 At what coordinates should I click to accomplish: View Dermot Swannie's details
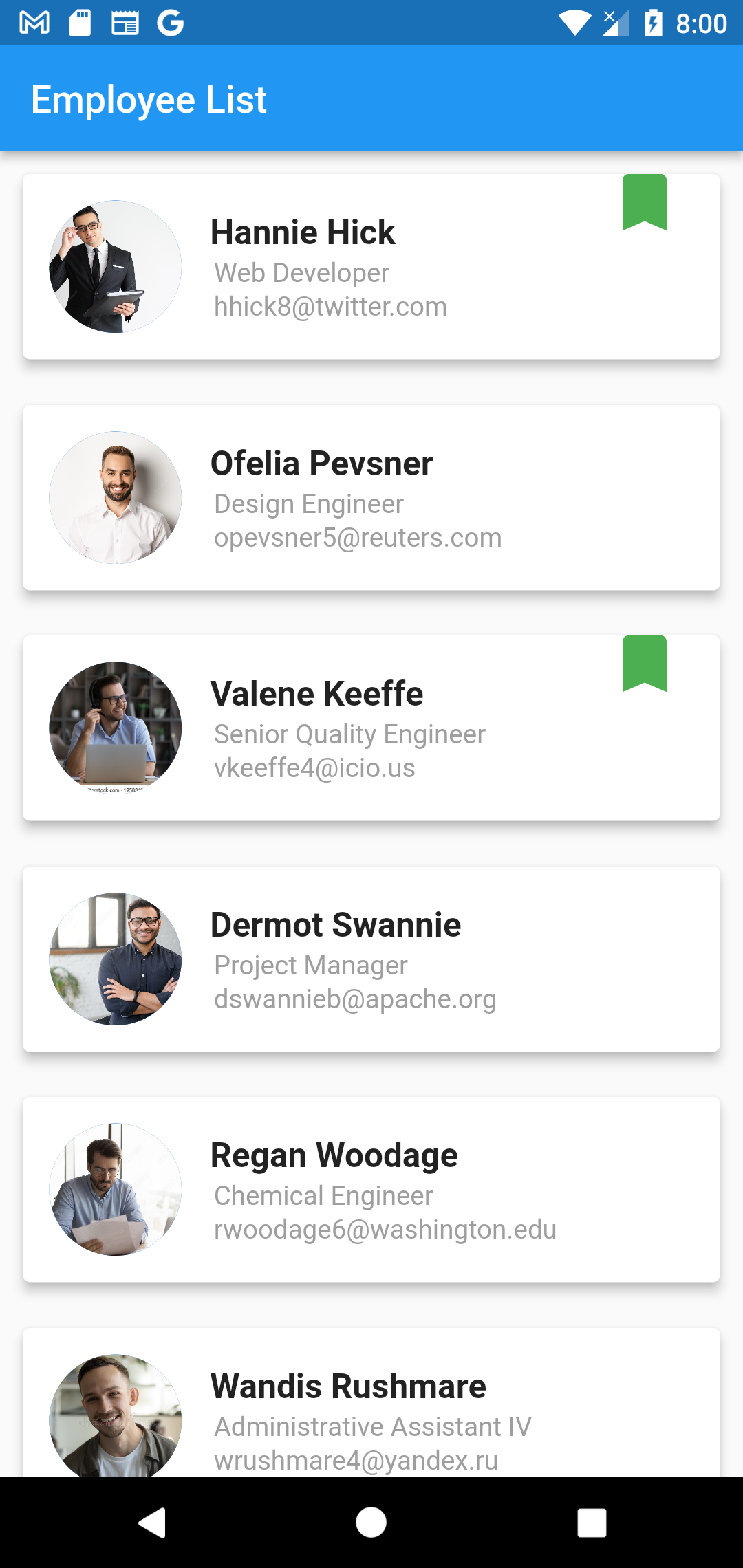tap(371, 959)
